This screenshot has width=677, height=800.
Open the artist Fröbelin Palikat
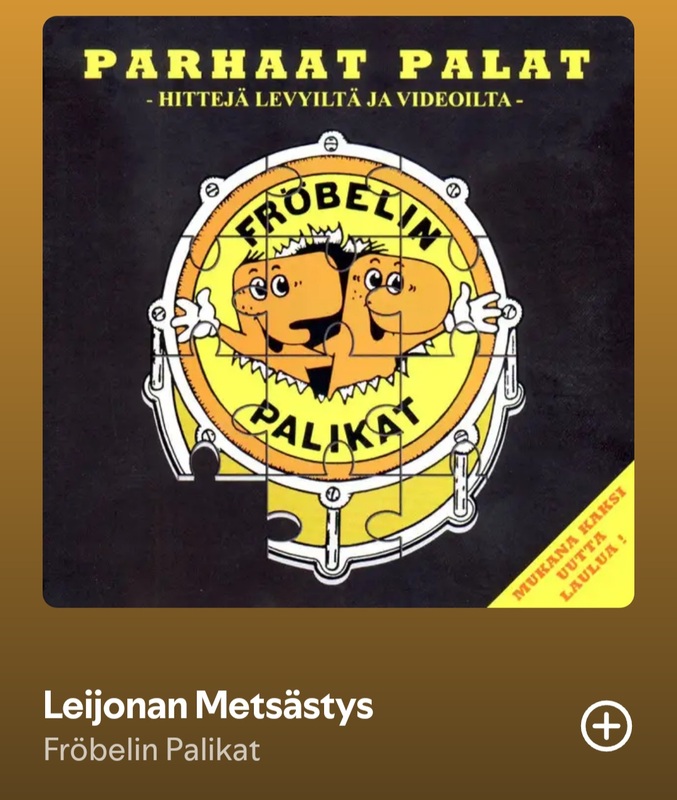tap(151, 750)
